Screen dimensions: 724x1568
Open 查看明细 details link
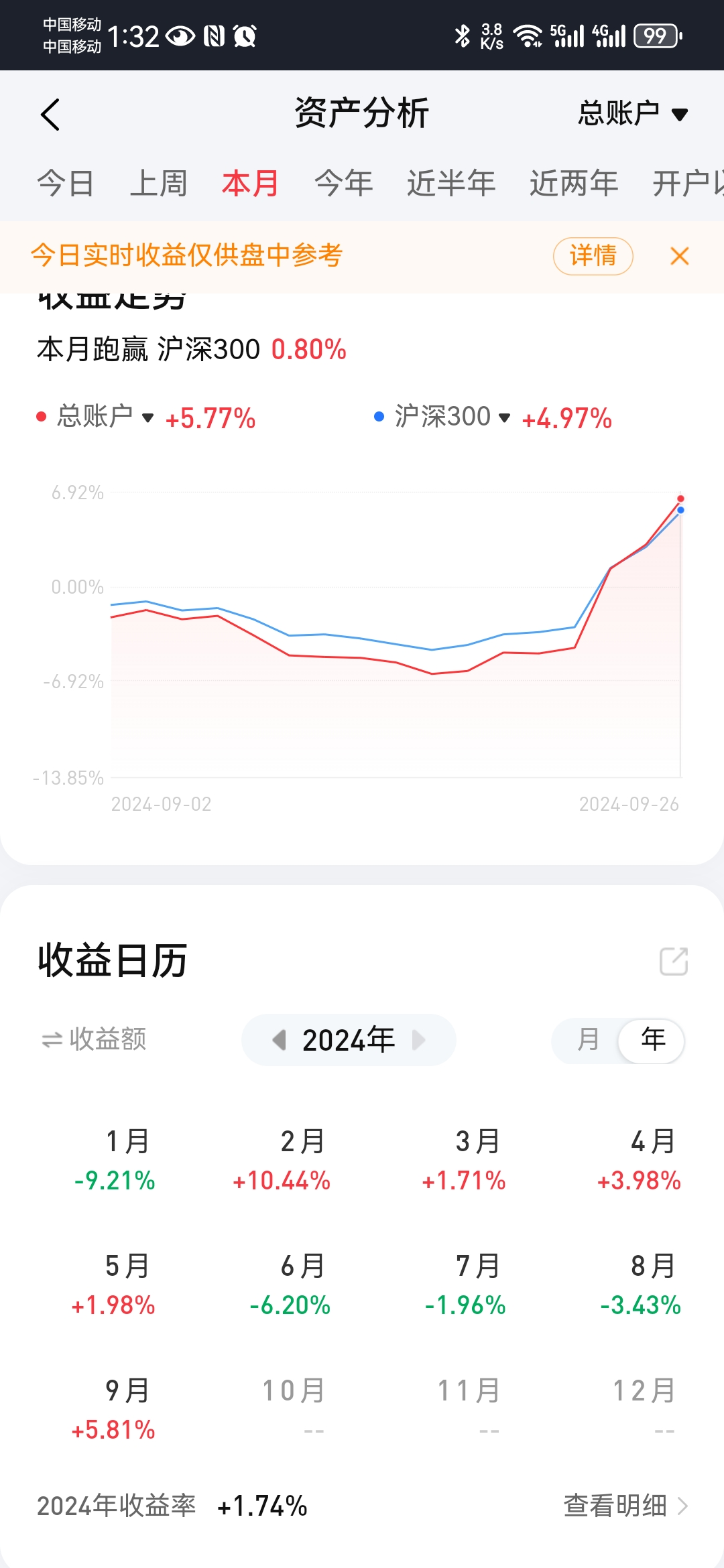[x=625, y=1506]
